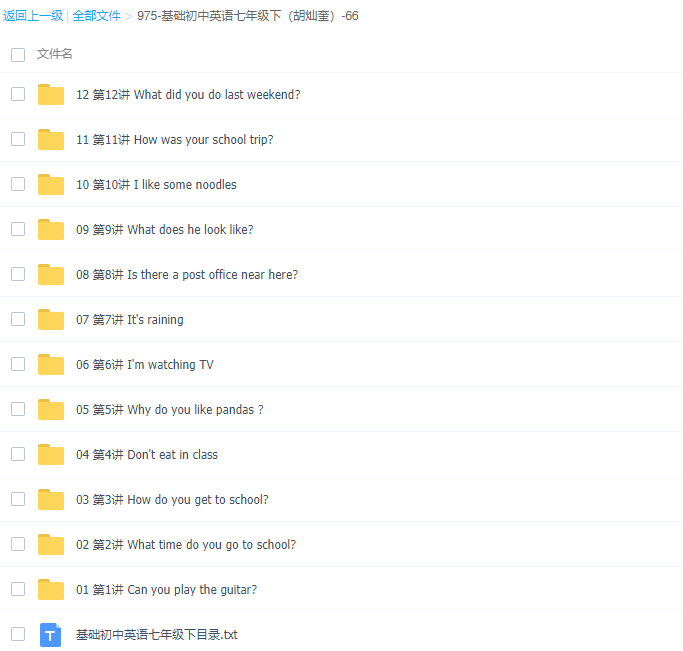
Task: Open folder 04 Don't eat in class
Action: 146,455
